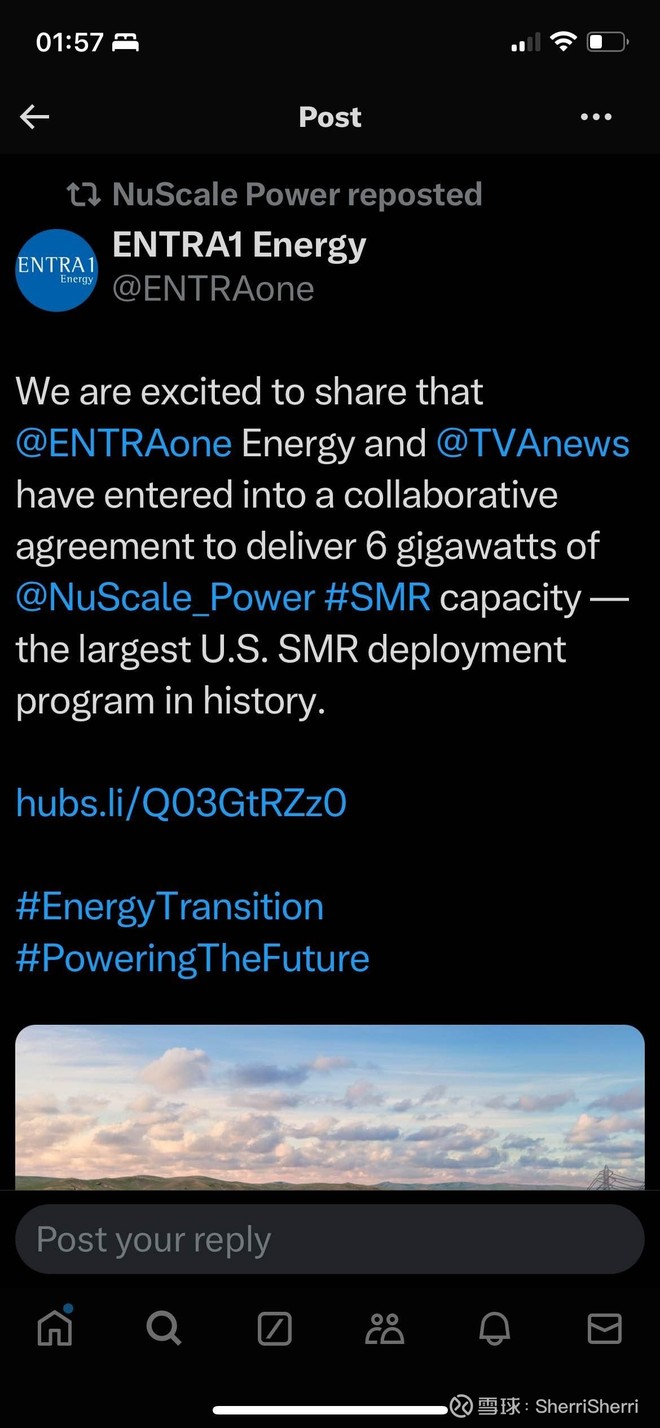
Task: Open the @ENTRAone mention in the post text
Action: coord(124,443)
